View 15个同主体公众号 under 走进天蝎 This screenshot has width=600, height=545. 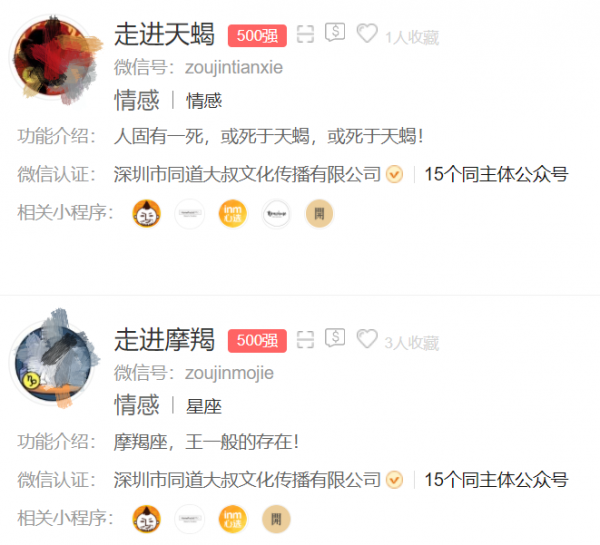(x=496, y=174)
